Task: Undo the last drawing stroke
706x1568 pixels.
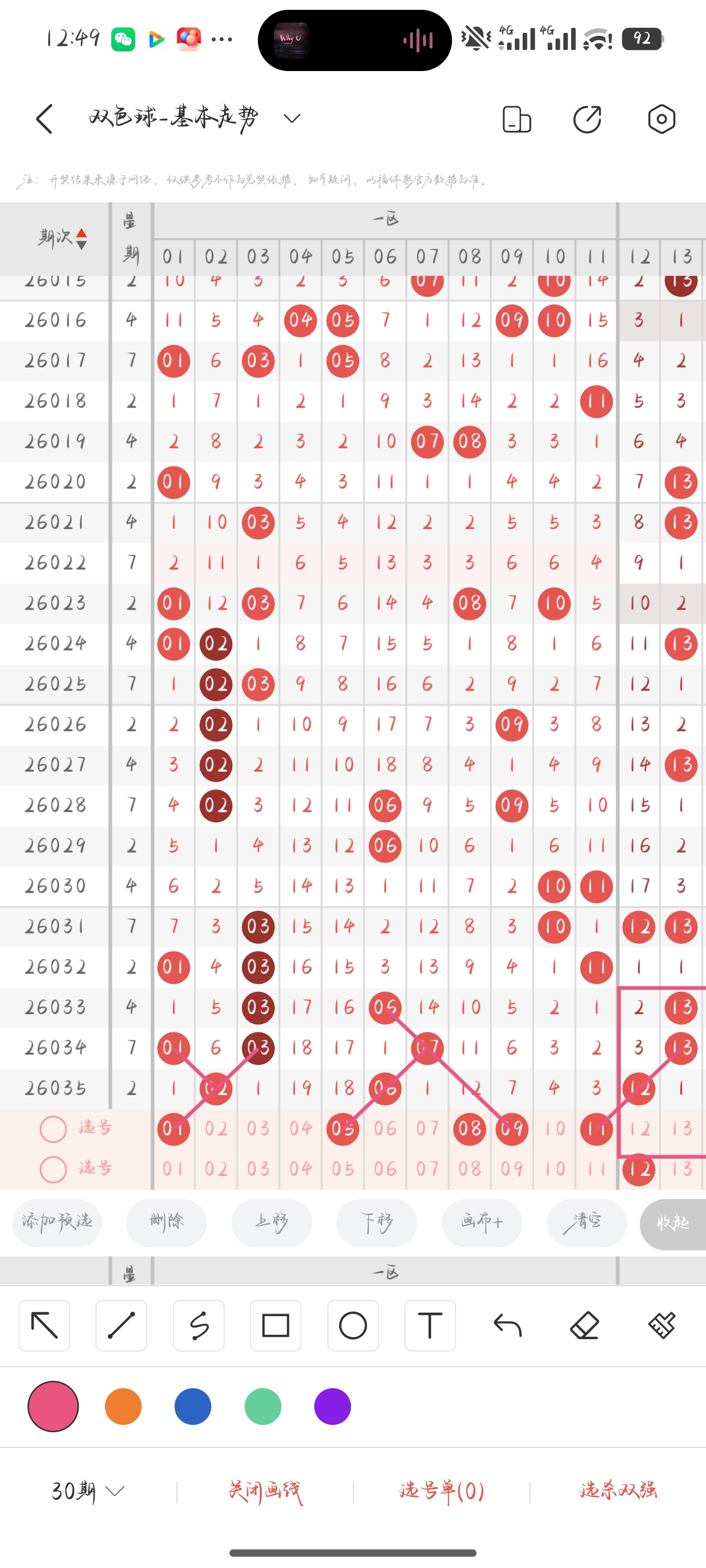Action: (507, 1325)
